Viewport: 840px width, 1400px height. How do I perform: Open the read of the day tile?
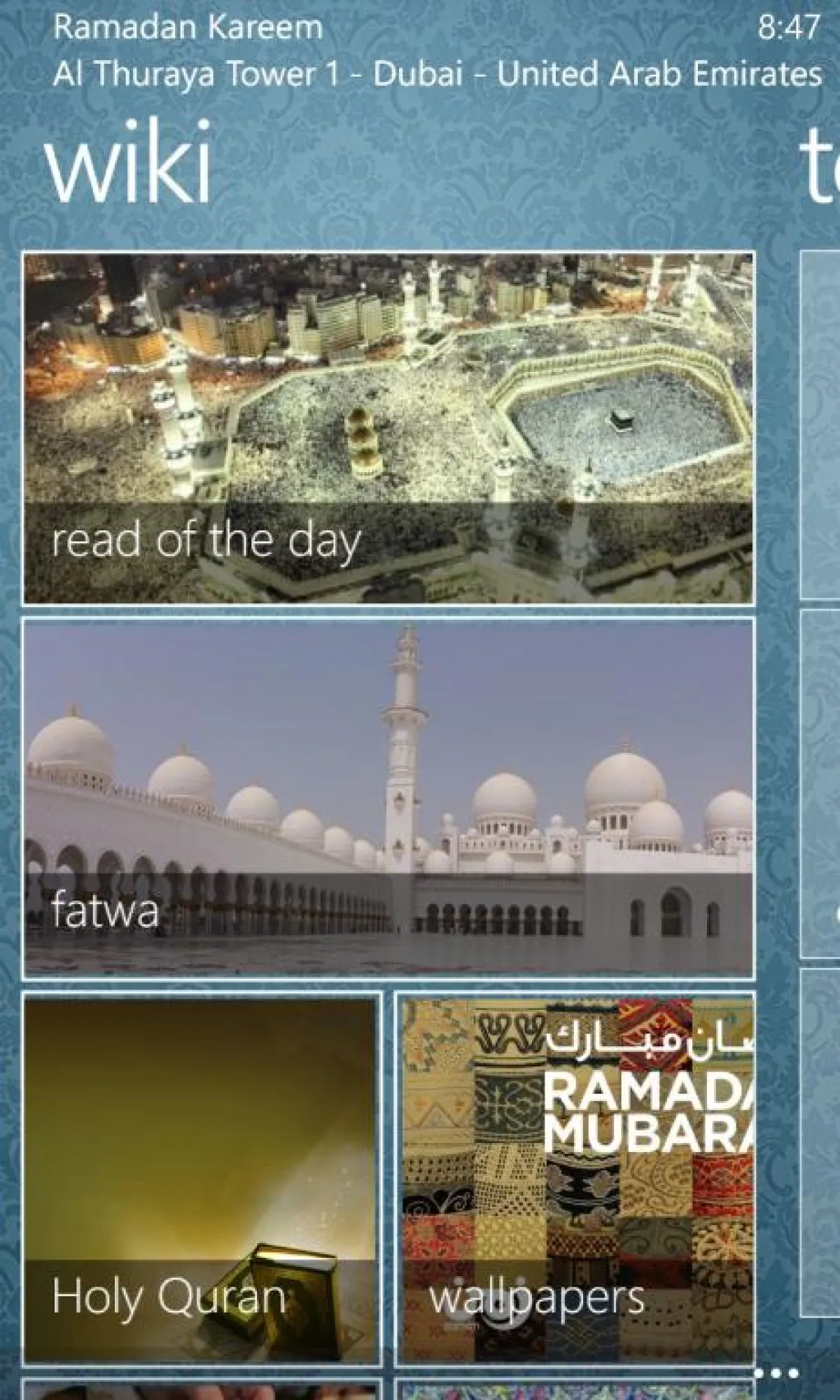point(388,429)
